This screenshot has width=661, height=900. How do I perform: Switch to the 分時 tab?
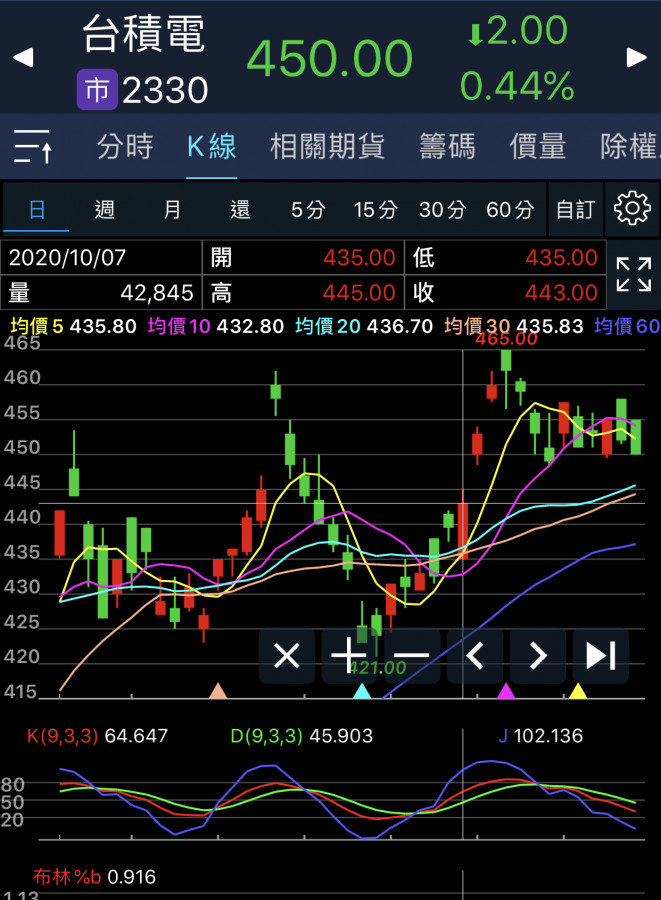(x=125, y=148)
